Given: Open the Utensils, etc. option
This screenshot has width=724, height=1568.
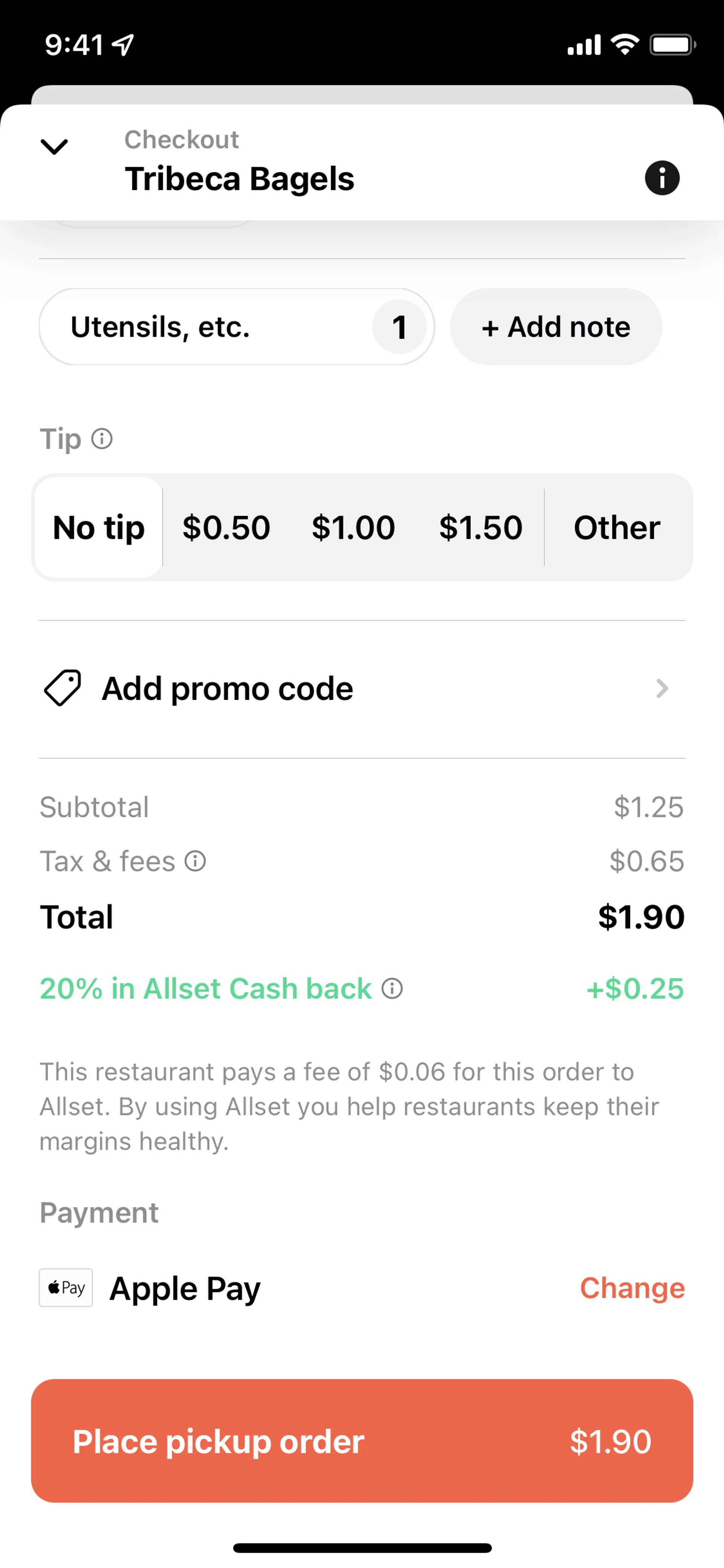Looking at the screenshot, I should 236,327.
